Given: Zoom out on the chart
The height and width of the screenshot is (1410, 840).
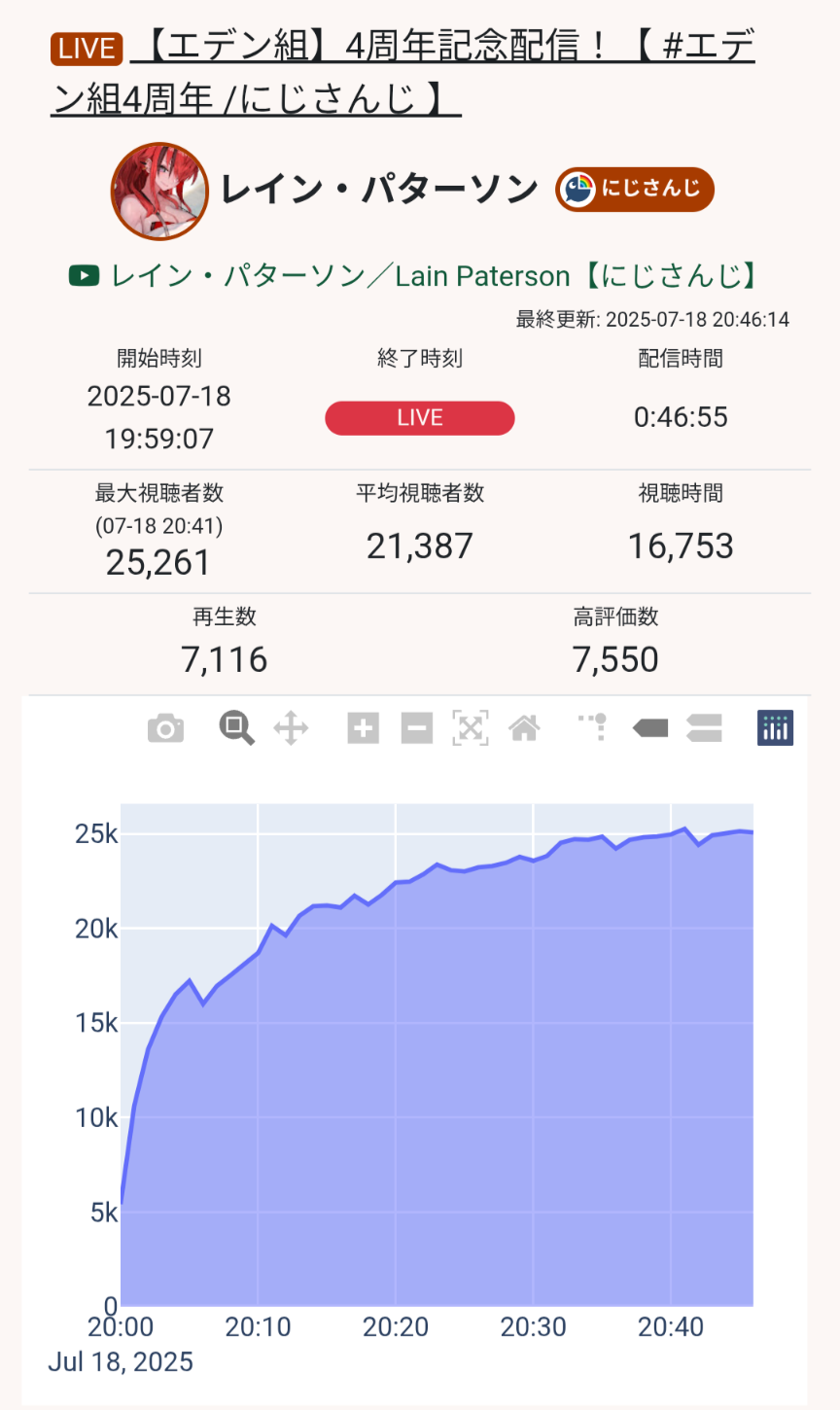Looking at the screenshot, I should tap(417, 727).
